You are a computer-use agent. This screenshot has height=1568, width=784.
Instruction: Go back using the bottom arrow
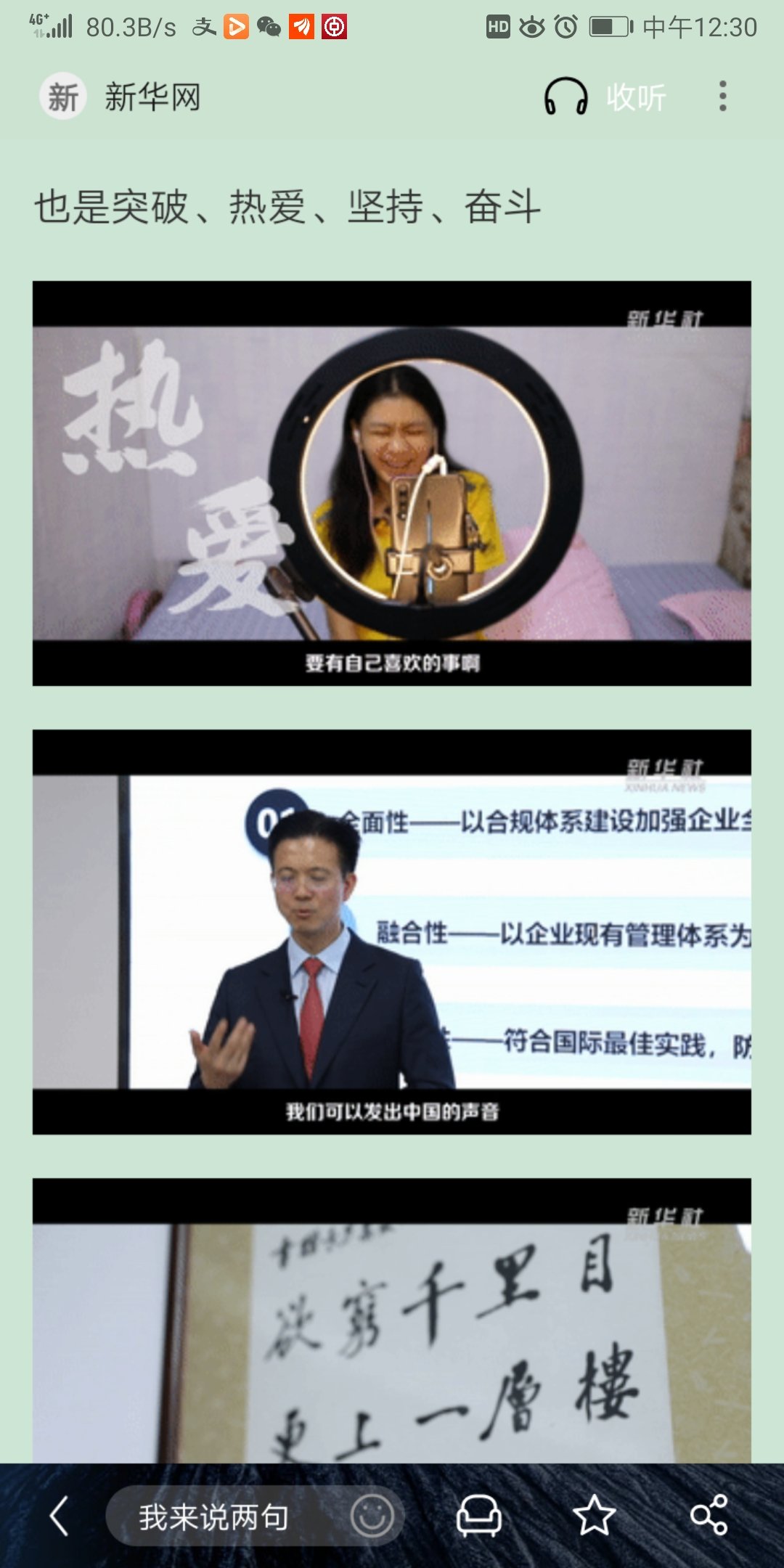click(59, 1516)
